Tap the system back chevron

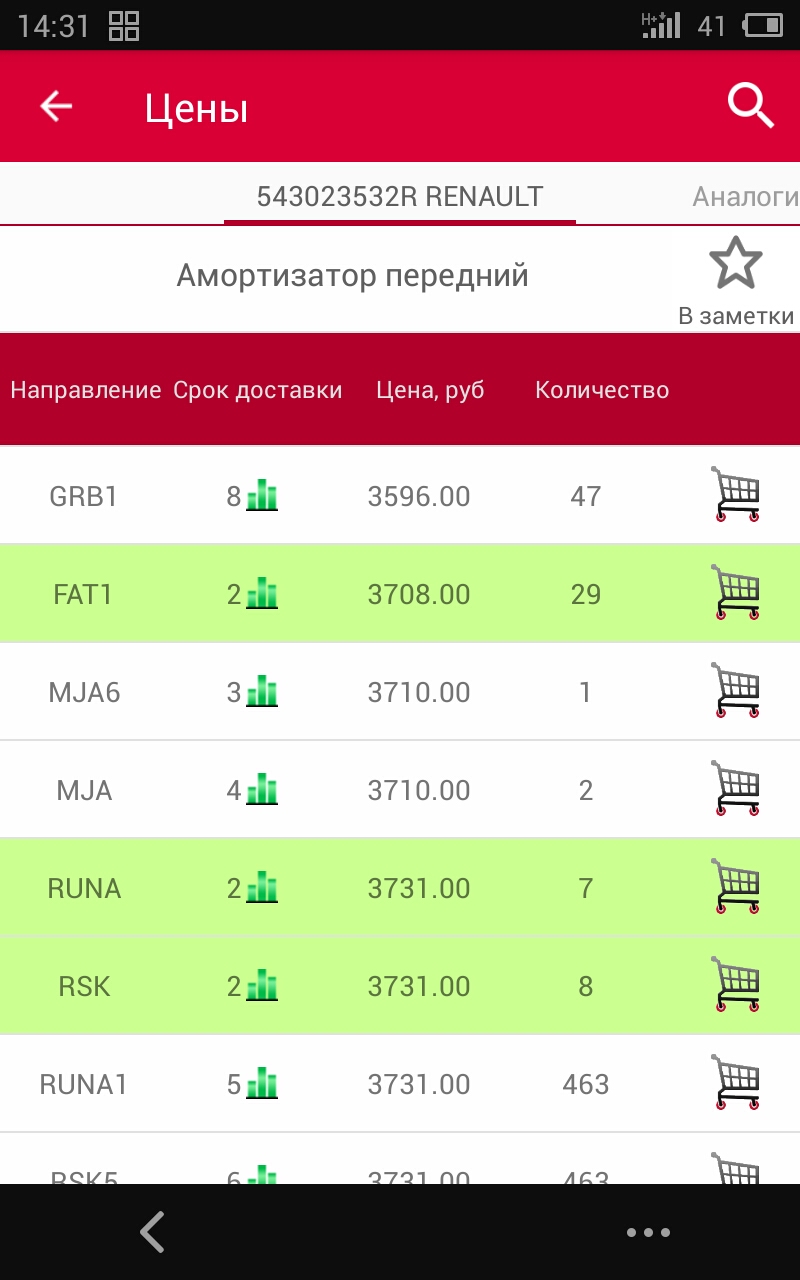pos(152,1232)
